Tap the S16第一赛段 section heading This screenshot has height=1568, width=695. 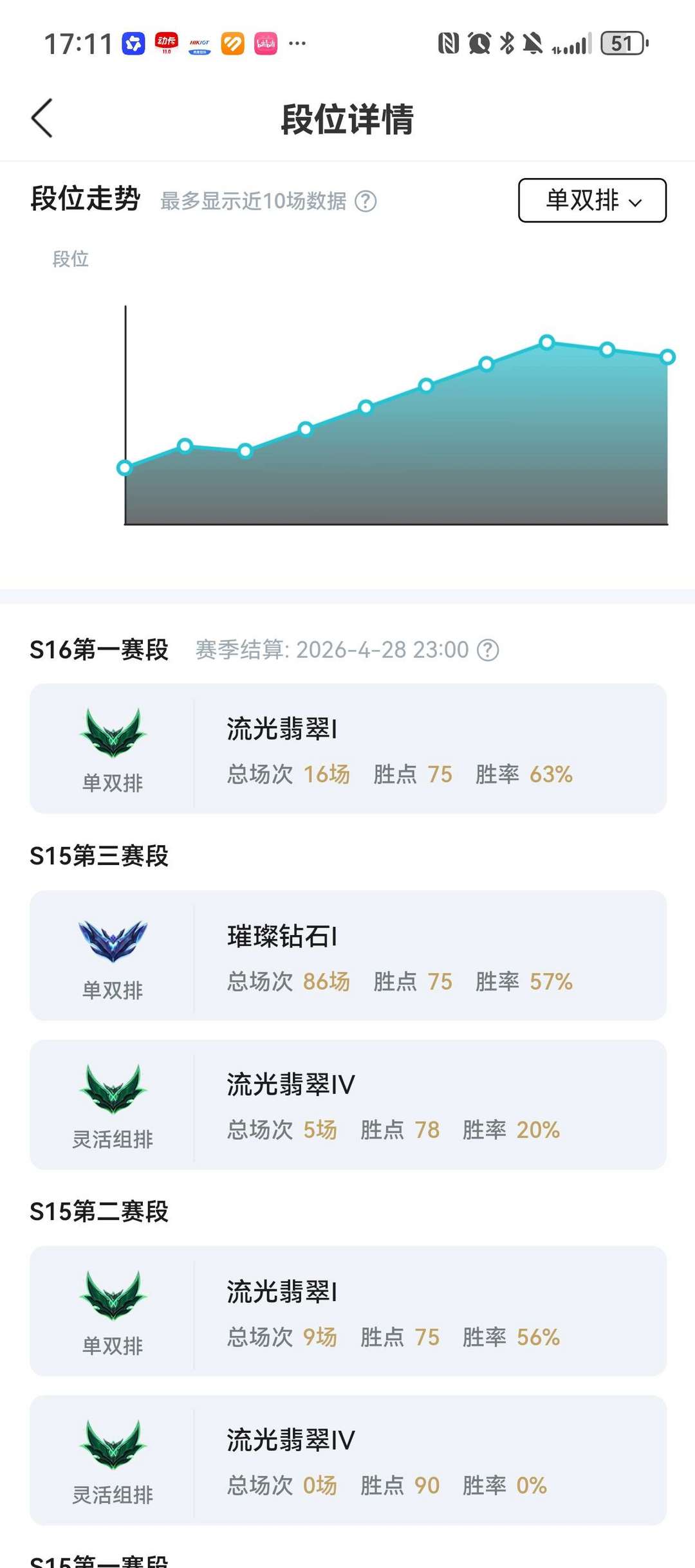pos(100,650)
